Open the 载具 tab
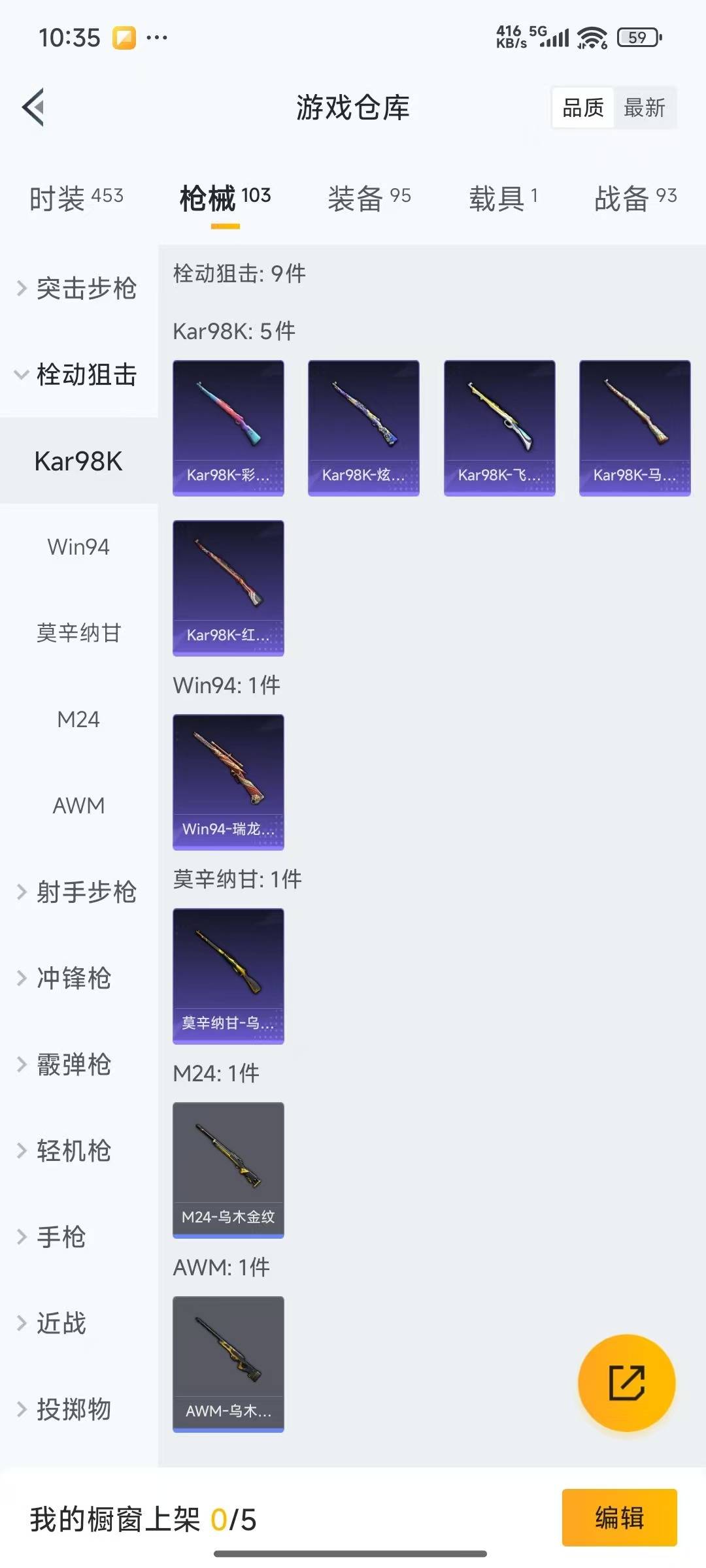The width and height of the screenshot is (706, 1568). pyautogui.click(x=503, y=198)
